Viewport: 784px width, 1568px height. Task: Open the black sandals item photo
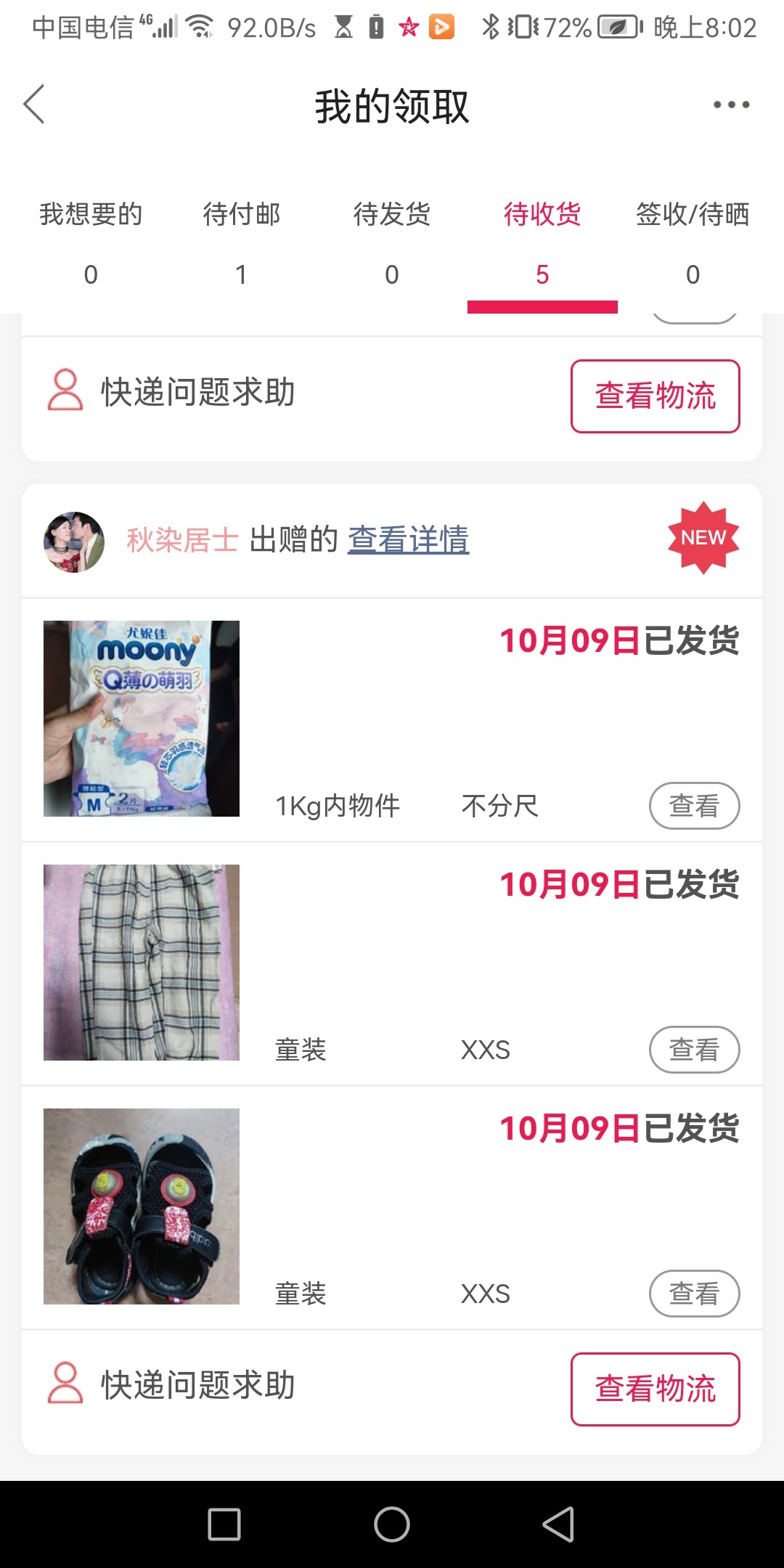click(x=142, y=1206)
